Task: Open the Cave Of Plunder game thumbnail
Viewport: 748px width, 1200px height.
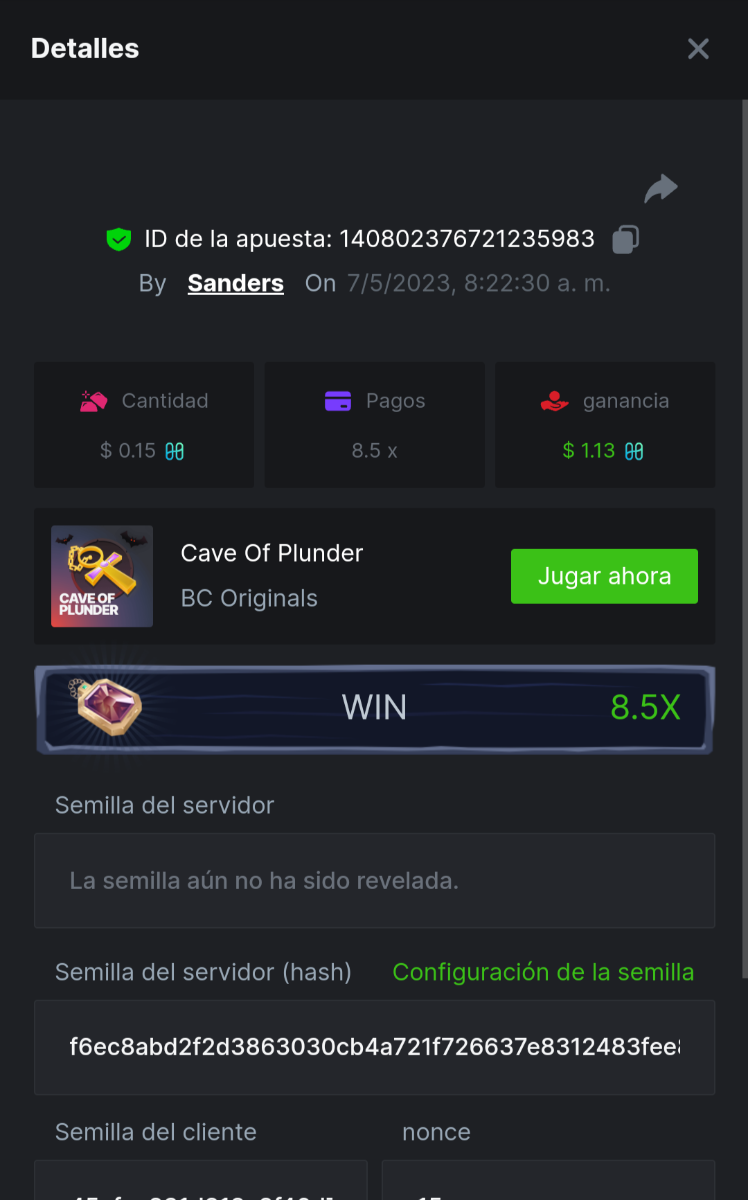Action: pos(102,576)
